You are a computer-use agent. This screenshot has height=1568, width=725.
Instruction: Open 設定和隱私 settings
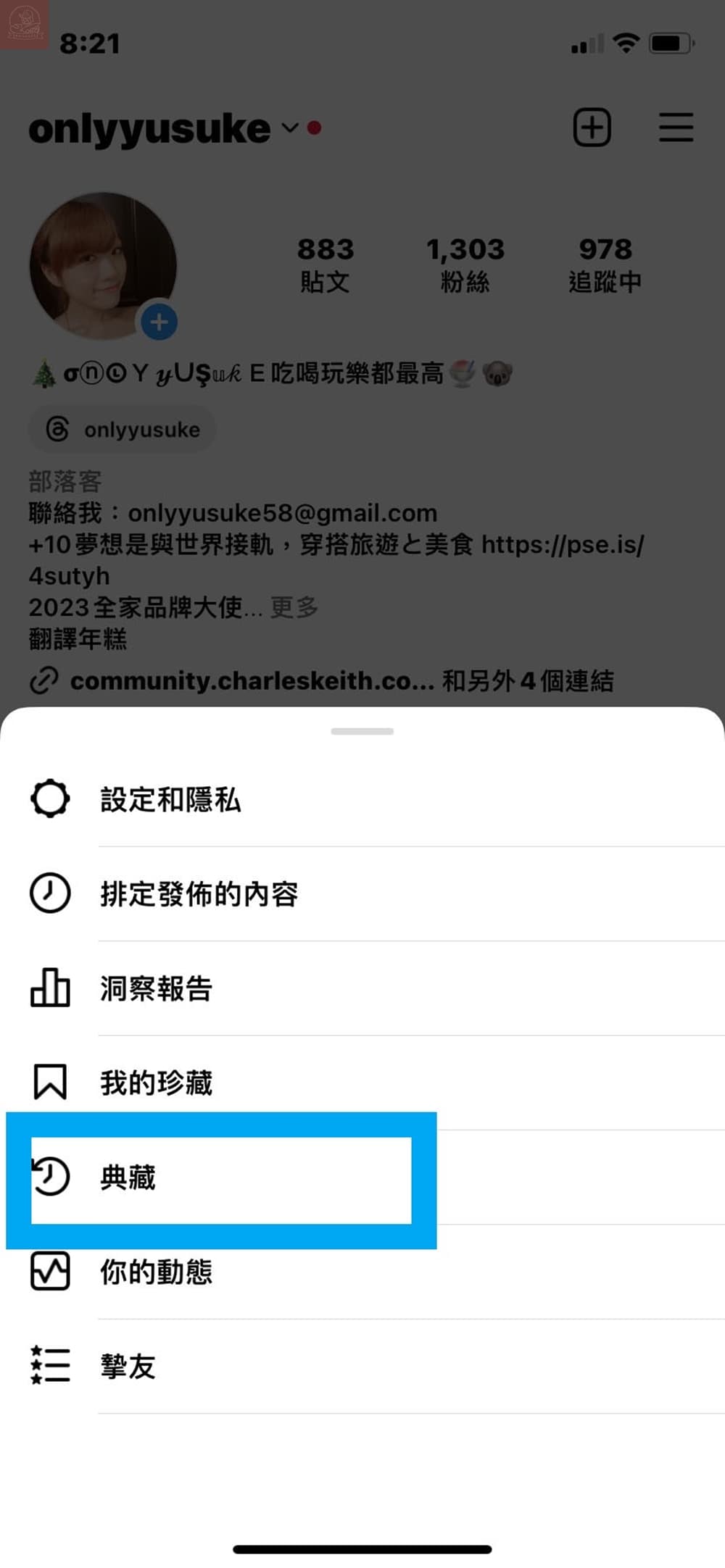170,800
